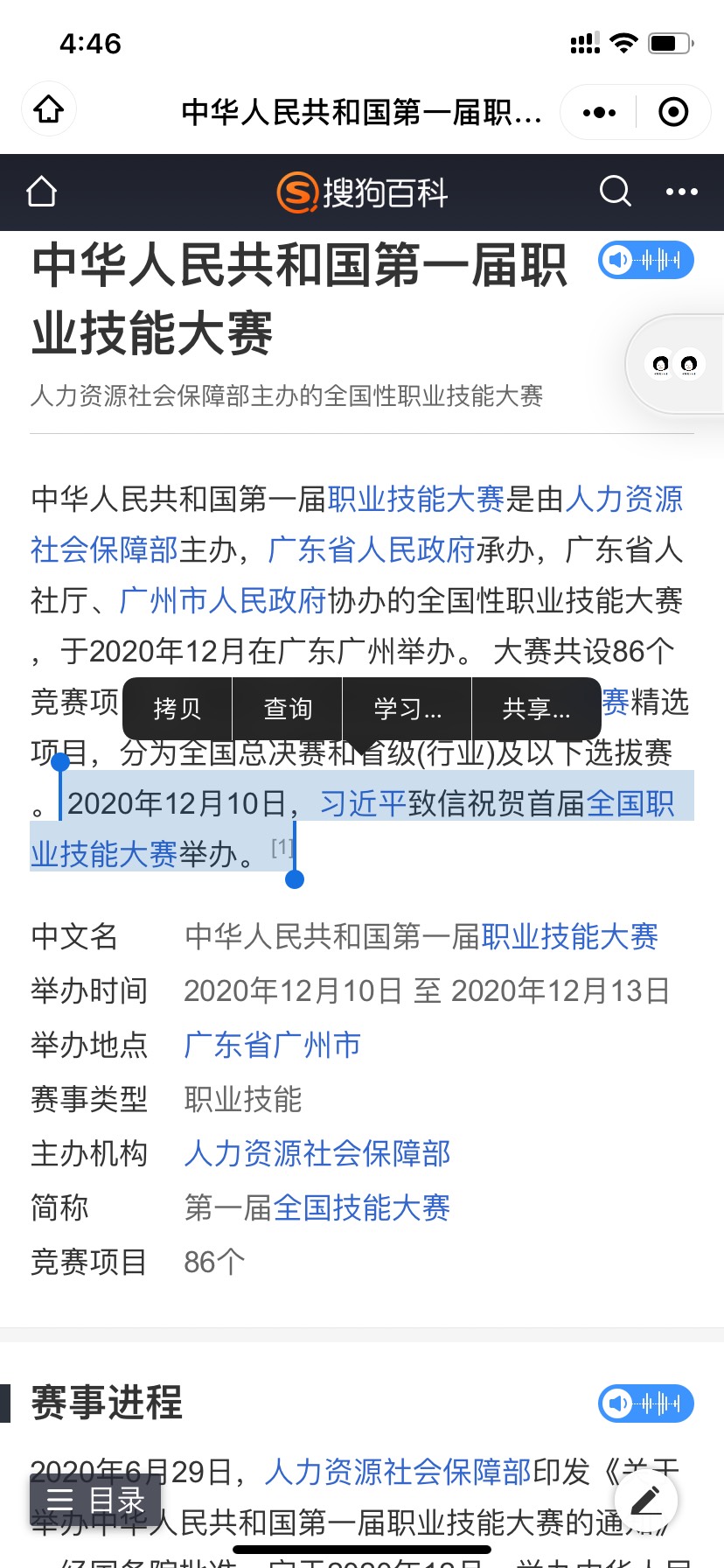Choose 拷贝 in the selection popup
The height and width of the screenshot is (1568, 724).
tap(178, 709)
